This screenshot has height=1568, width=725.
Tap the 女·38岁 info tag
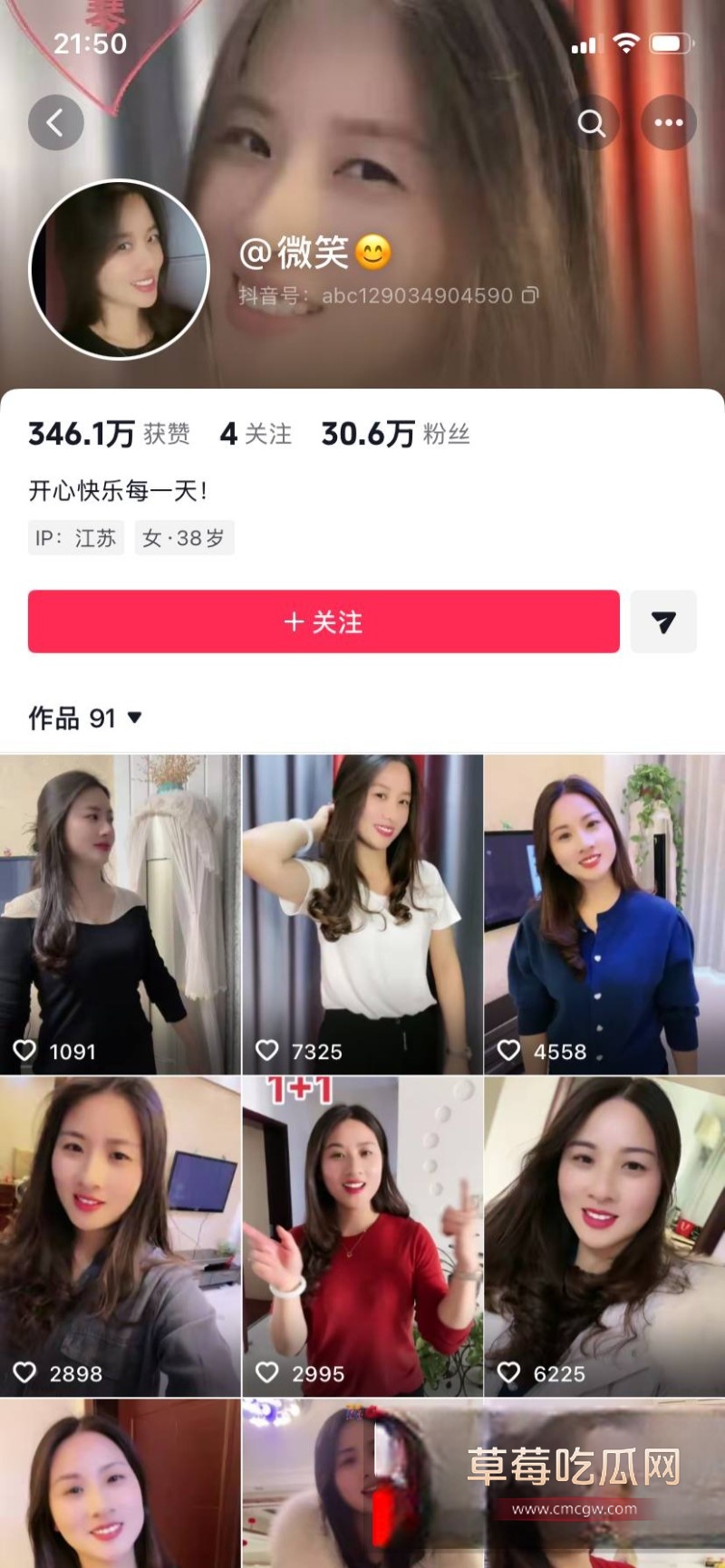tap(184, 538)
